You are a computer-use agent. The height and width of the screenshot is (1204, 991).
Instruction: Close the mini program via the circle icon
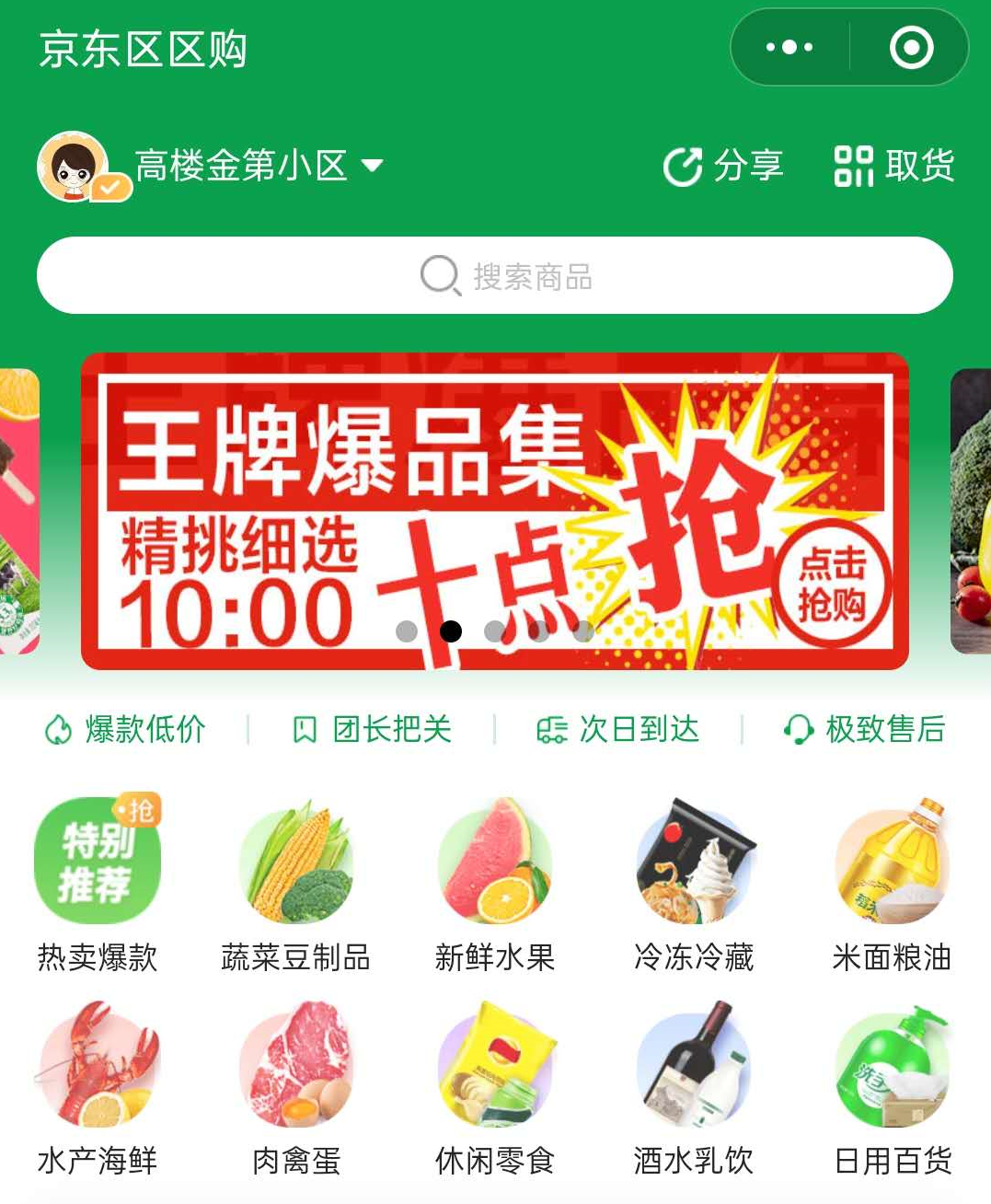click(911, 48)
